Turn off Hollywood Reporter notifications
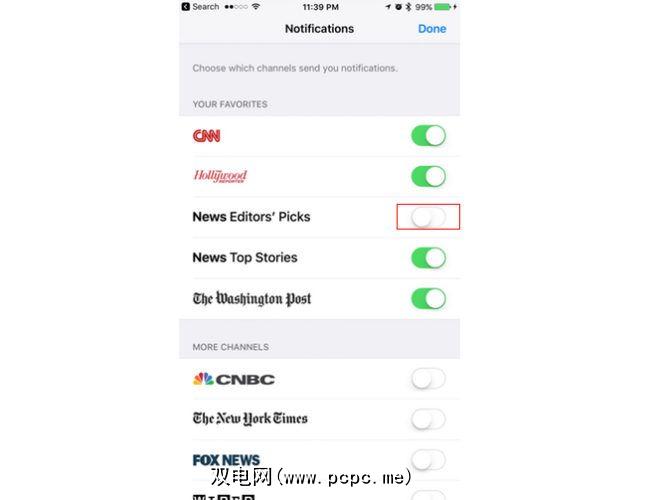666x500 pixels. click(428, 176)
